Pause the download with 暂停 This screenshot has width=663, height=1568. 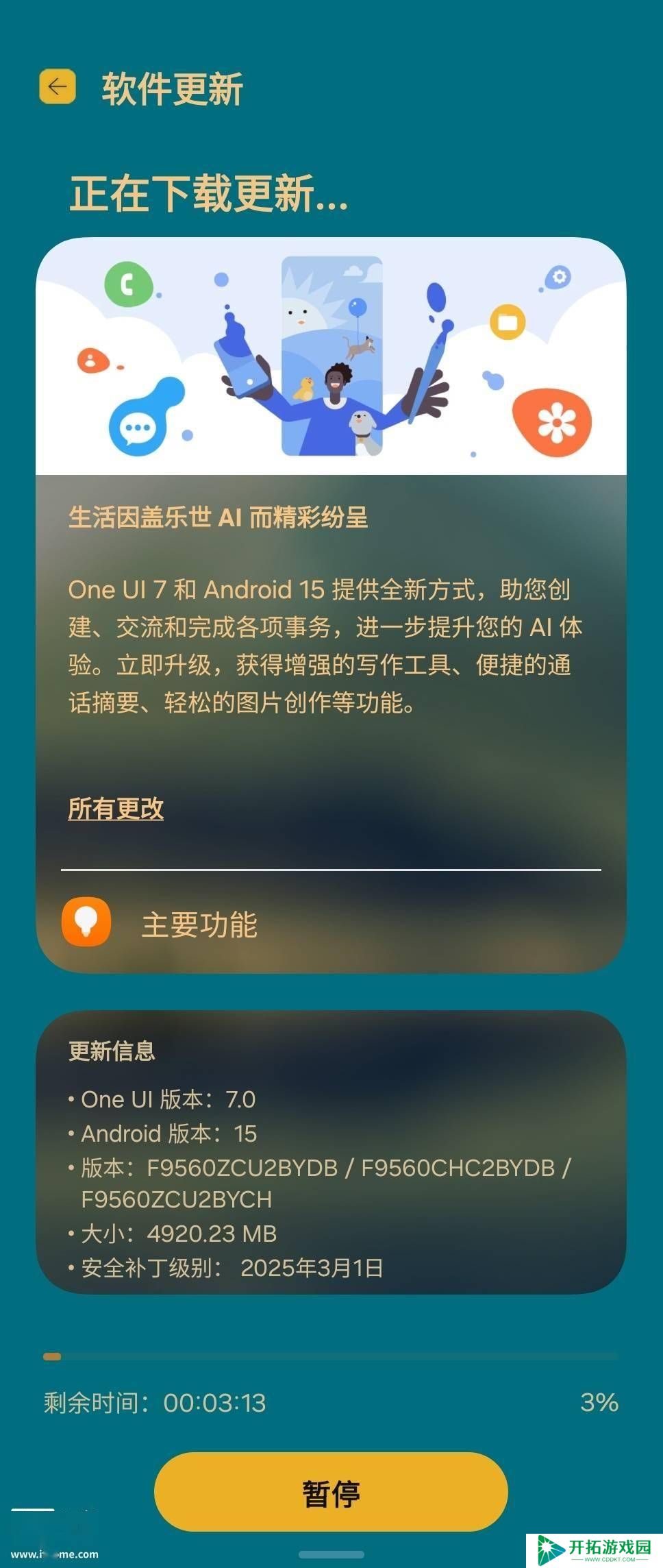[x=331, y=1493]
